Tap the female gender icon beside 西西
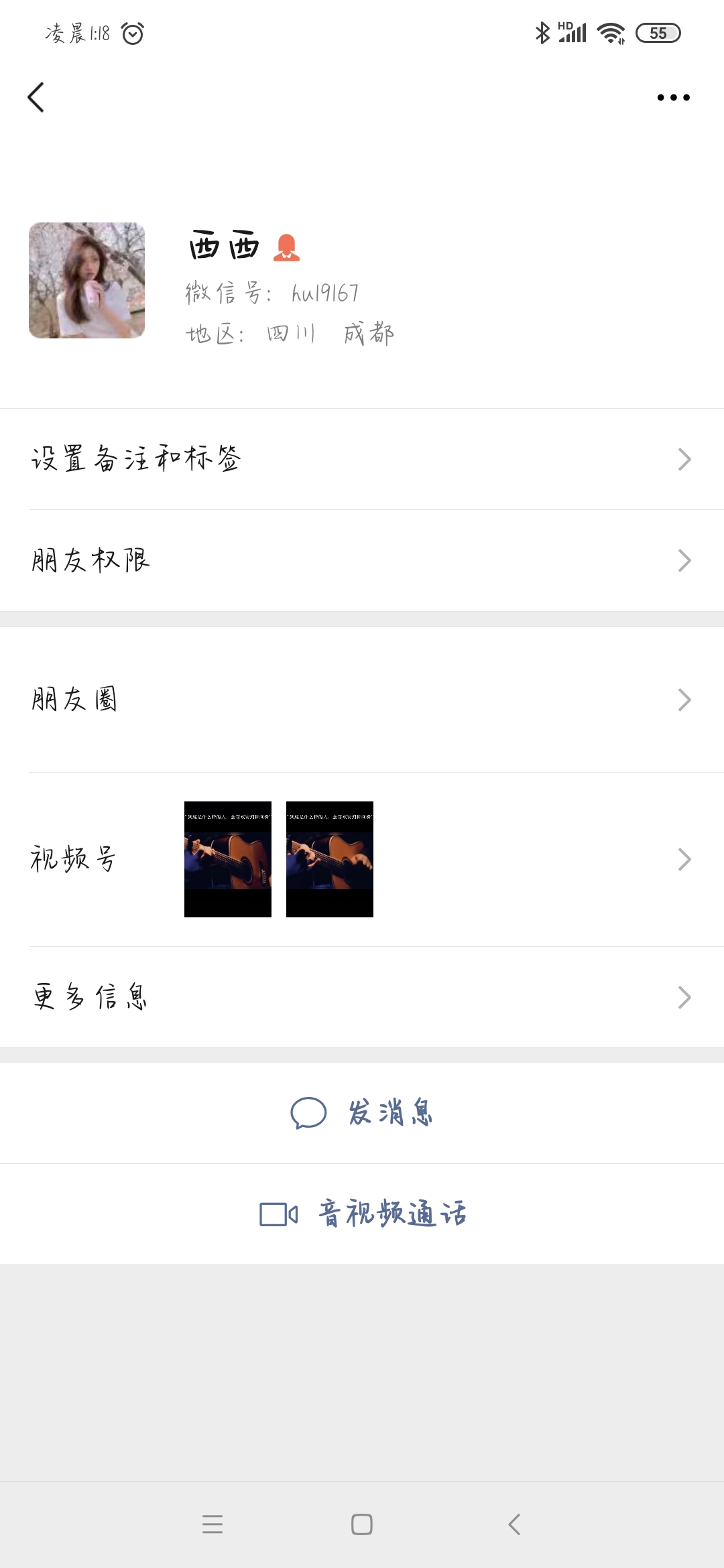Viewport: 724px width, 1568px height. (x=288, y=248)
